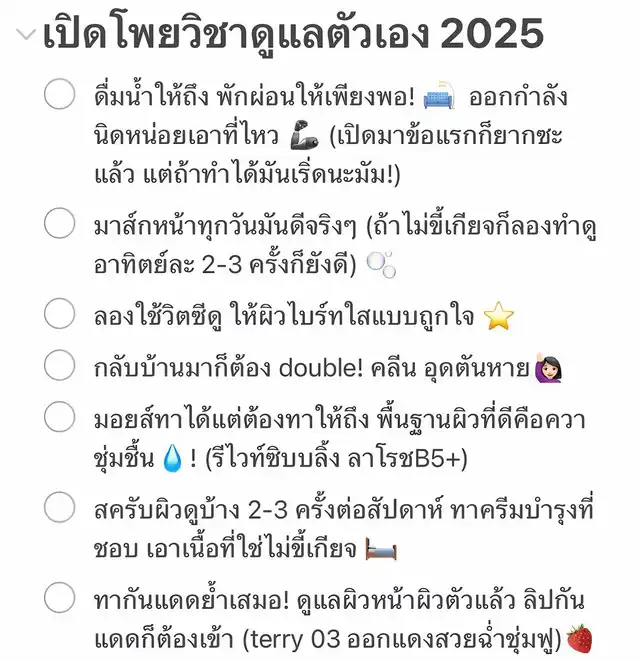Mark the มอยส์ทาได้ item complete
The height and width of the screenshot is (660, 640).
(60, 415)
